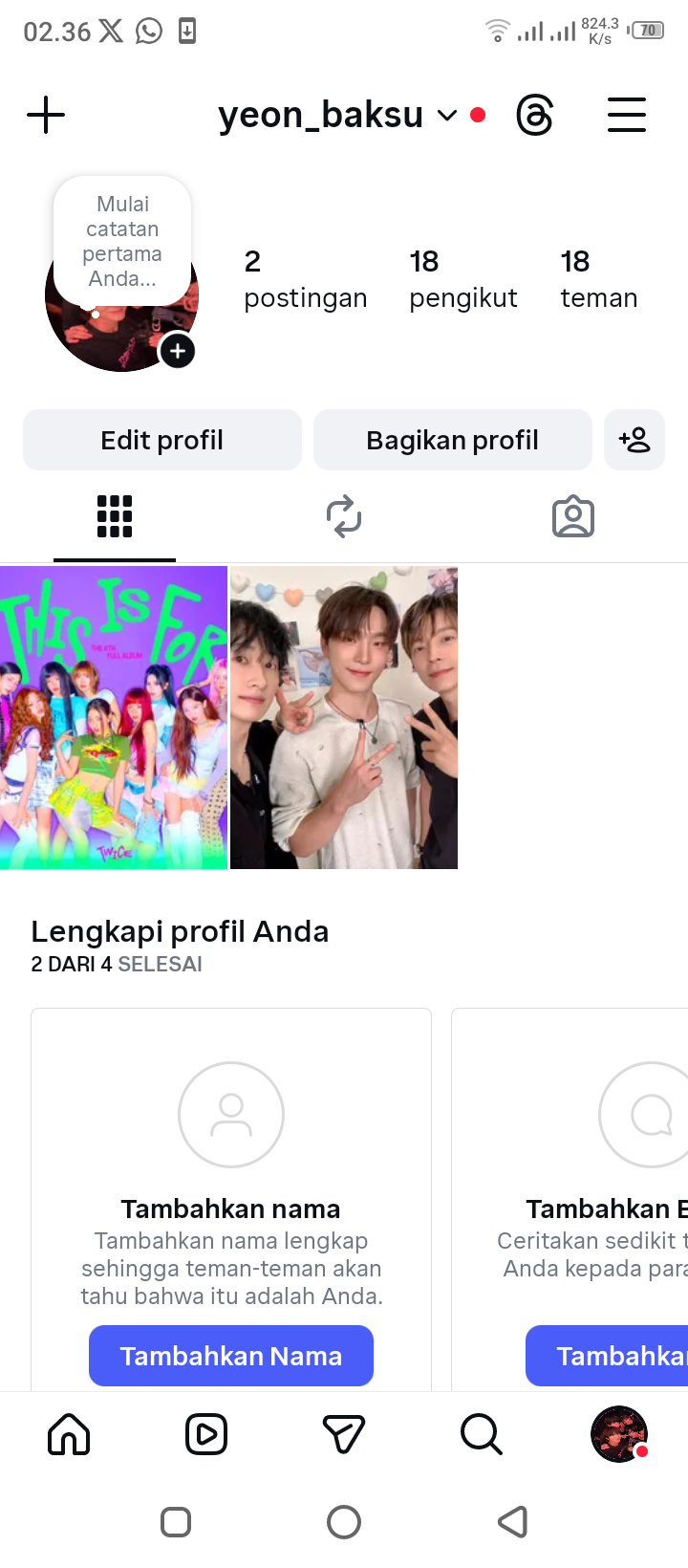Open the 'This Is For' album post
The image size is (688, 1568).
tap(114, 717)
